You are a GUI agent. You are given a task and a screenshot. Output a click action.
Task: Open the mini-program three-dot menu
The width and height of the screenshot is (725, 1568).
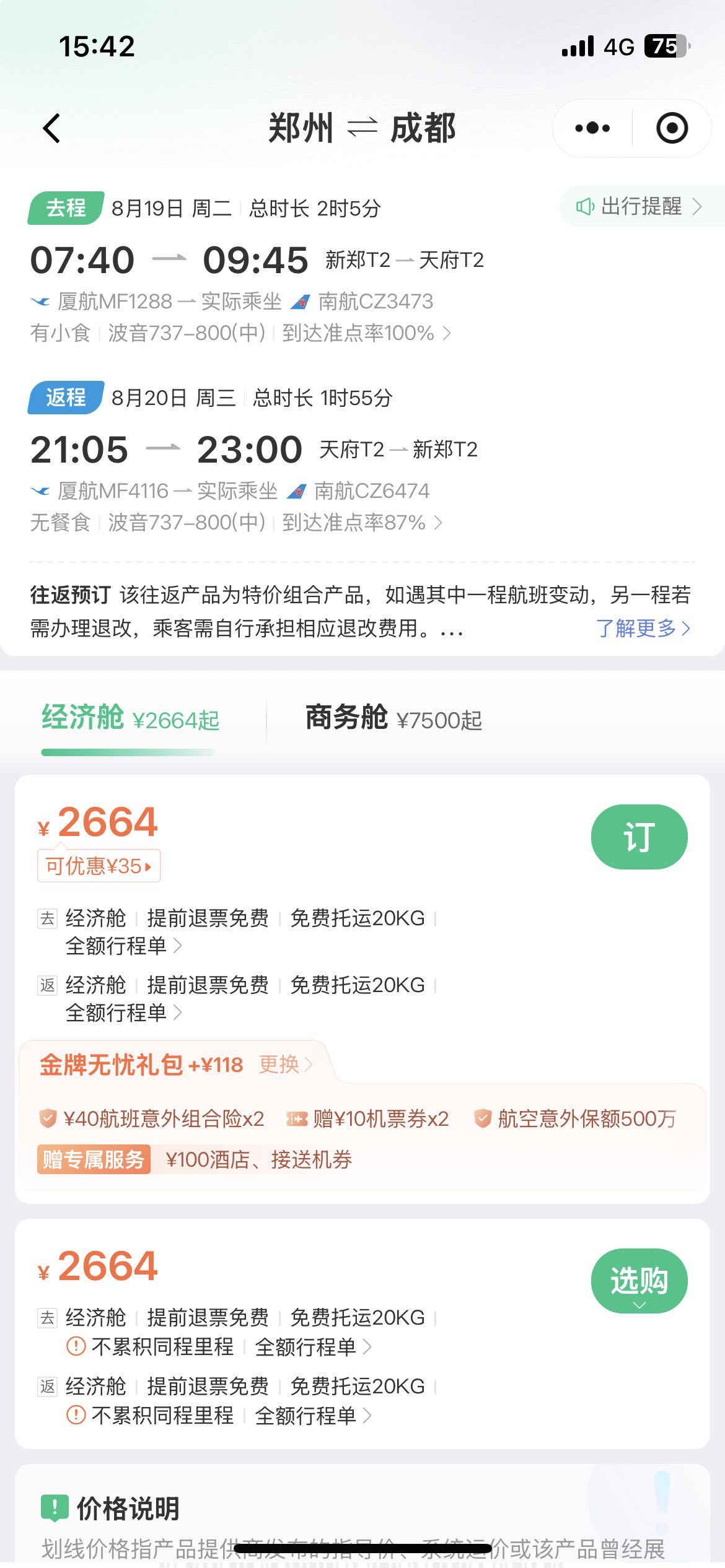coord(592,128)
